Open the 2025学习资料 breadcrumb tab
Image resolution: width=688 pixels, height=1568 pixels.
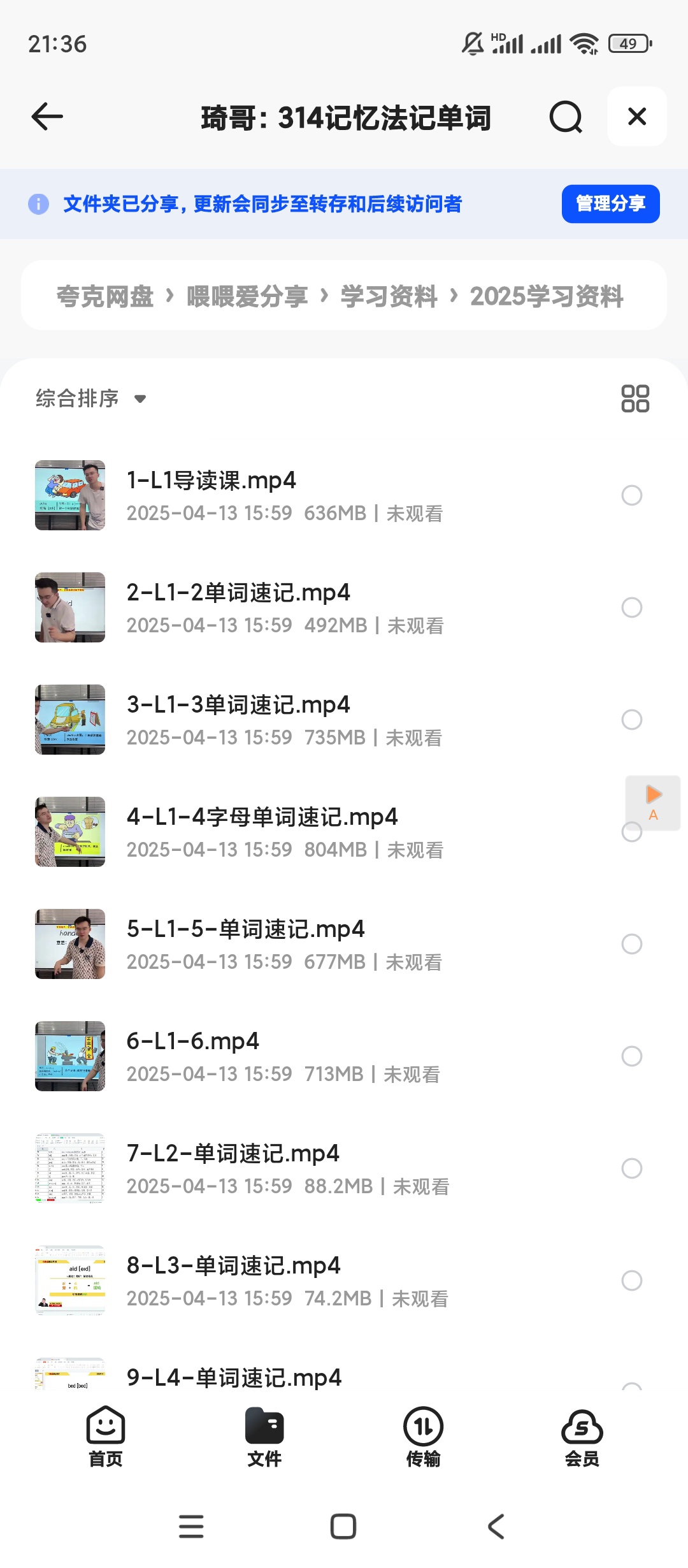(x=547, y=296)
